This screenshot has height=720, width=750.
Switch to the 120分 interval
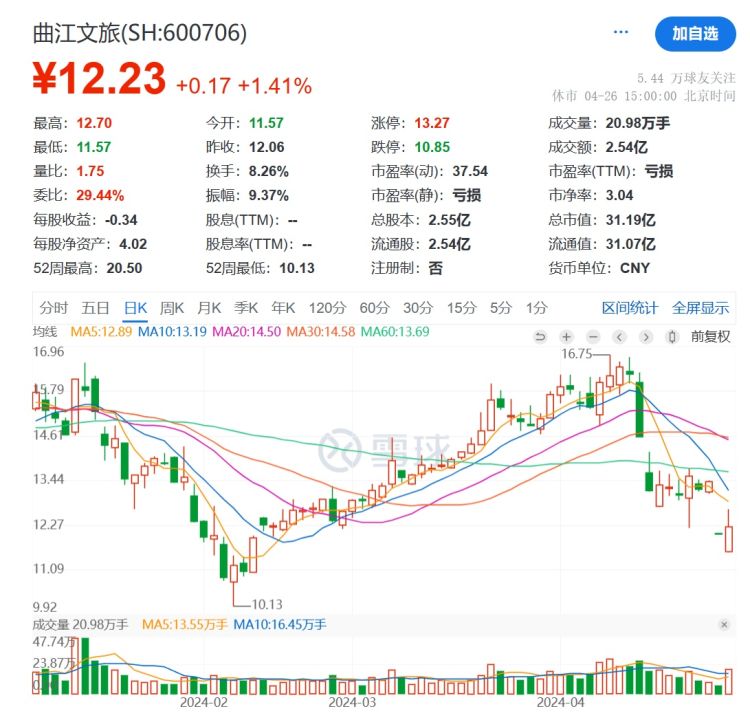(x=326, y=308)
